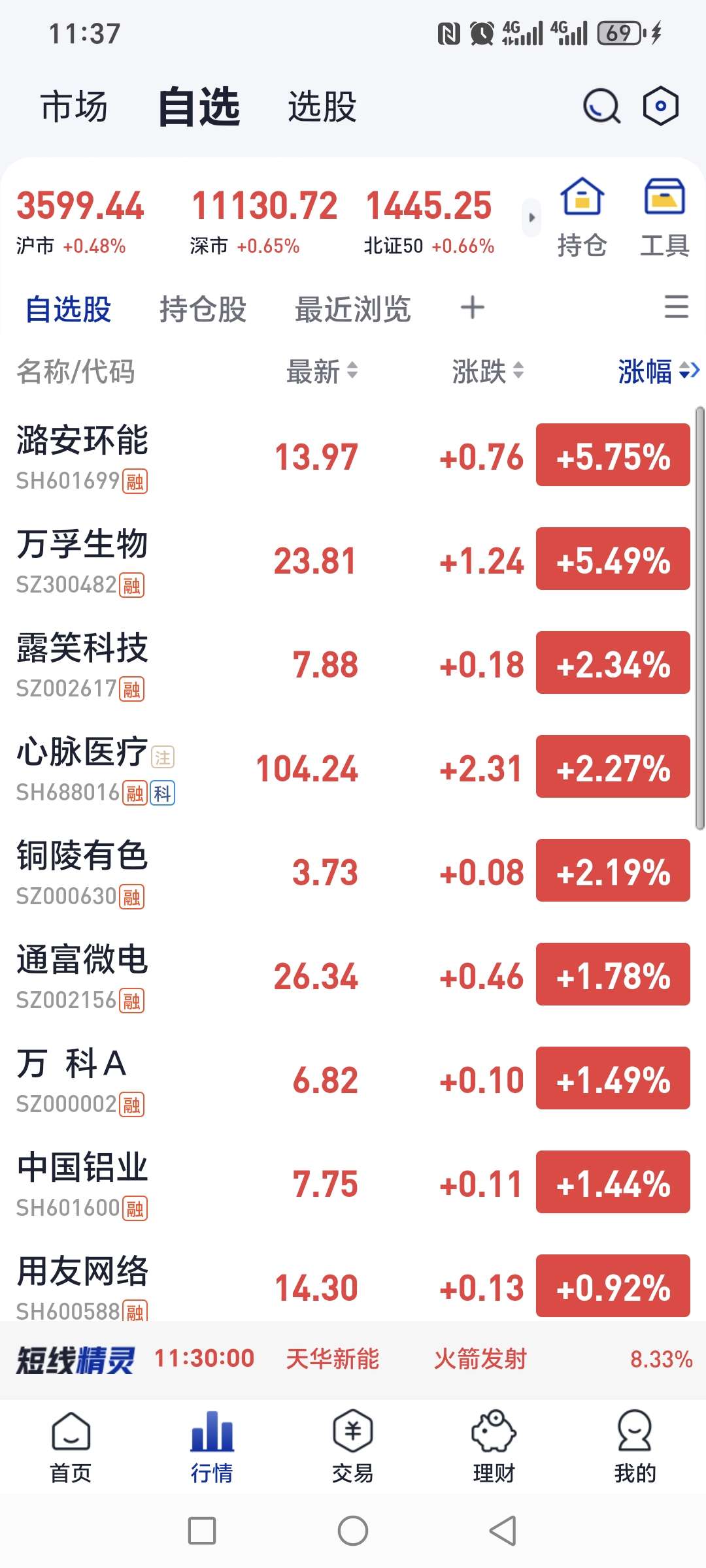The height and width of the screenshot is (1568, 706).
Task: Open 万科A stock details
Action: pyautogui.click(x=353, y=1079)
